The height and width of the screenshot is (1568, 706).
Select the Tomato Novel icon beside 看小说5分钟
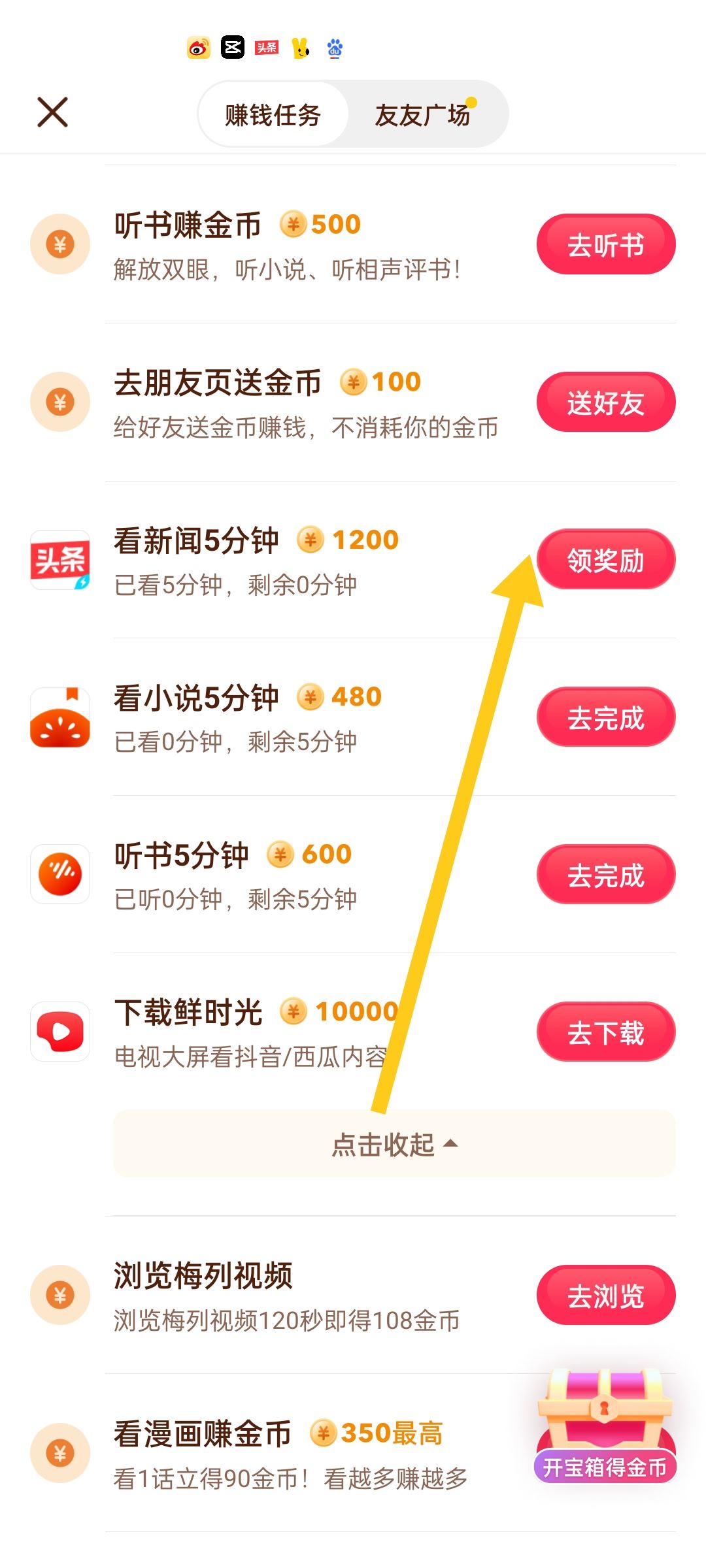pyautogui.click(x=59, y=717)
